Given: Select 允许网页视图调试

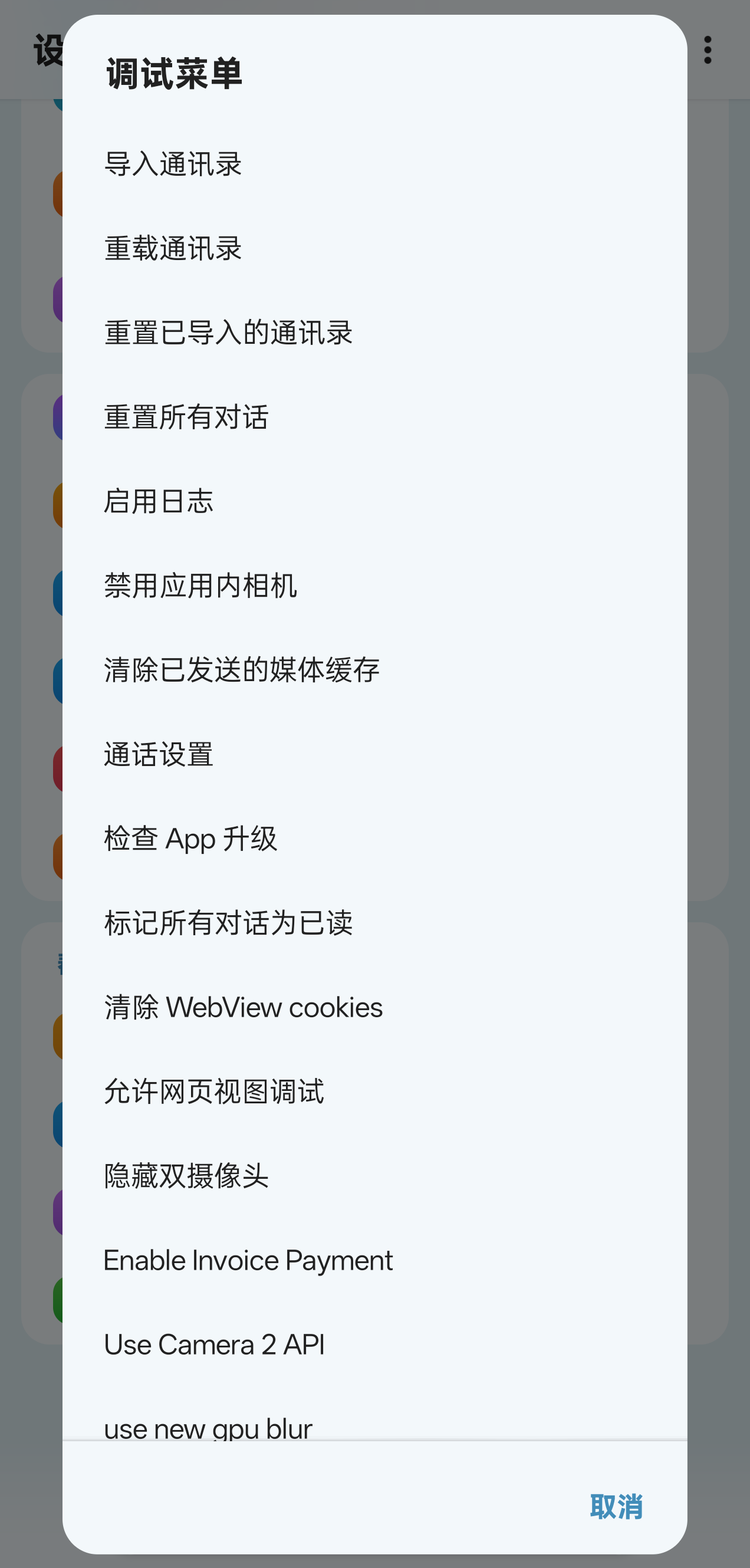Looking at the screenshot, I should pos(214,1092).
